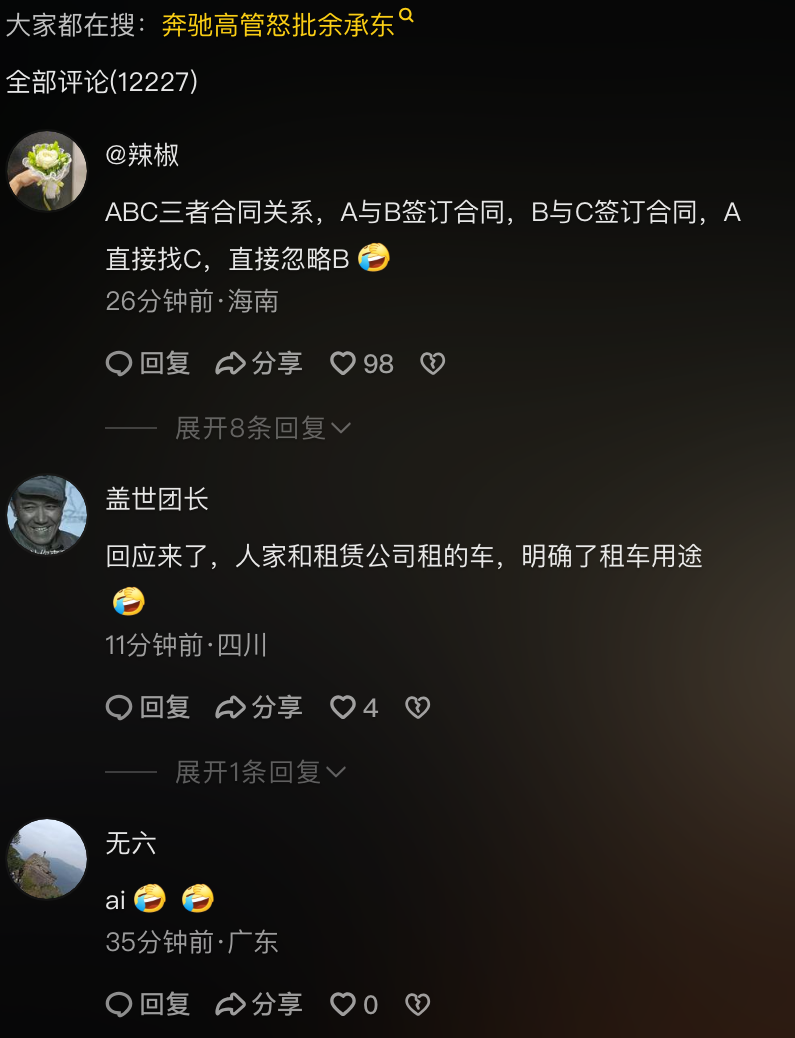The image size is (795, 1038).
Task: Open 无六's profile avatar
Action: point(47,859)
